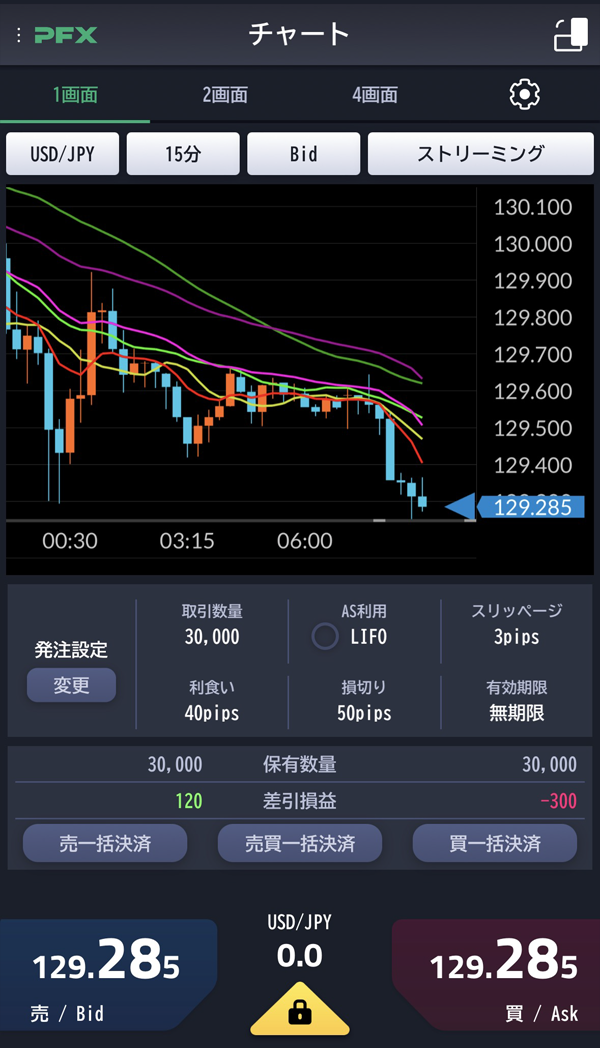The image size is (600, 1048).
Task: Tap 売買一括決済 to close all positions
Action: tap(300, 844)
